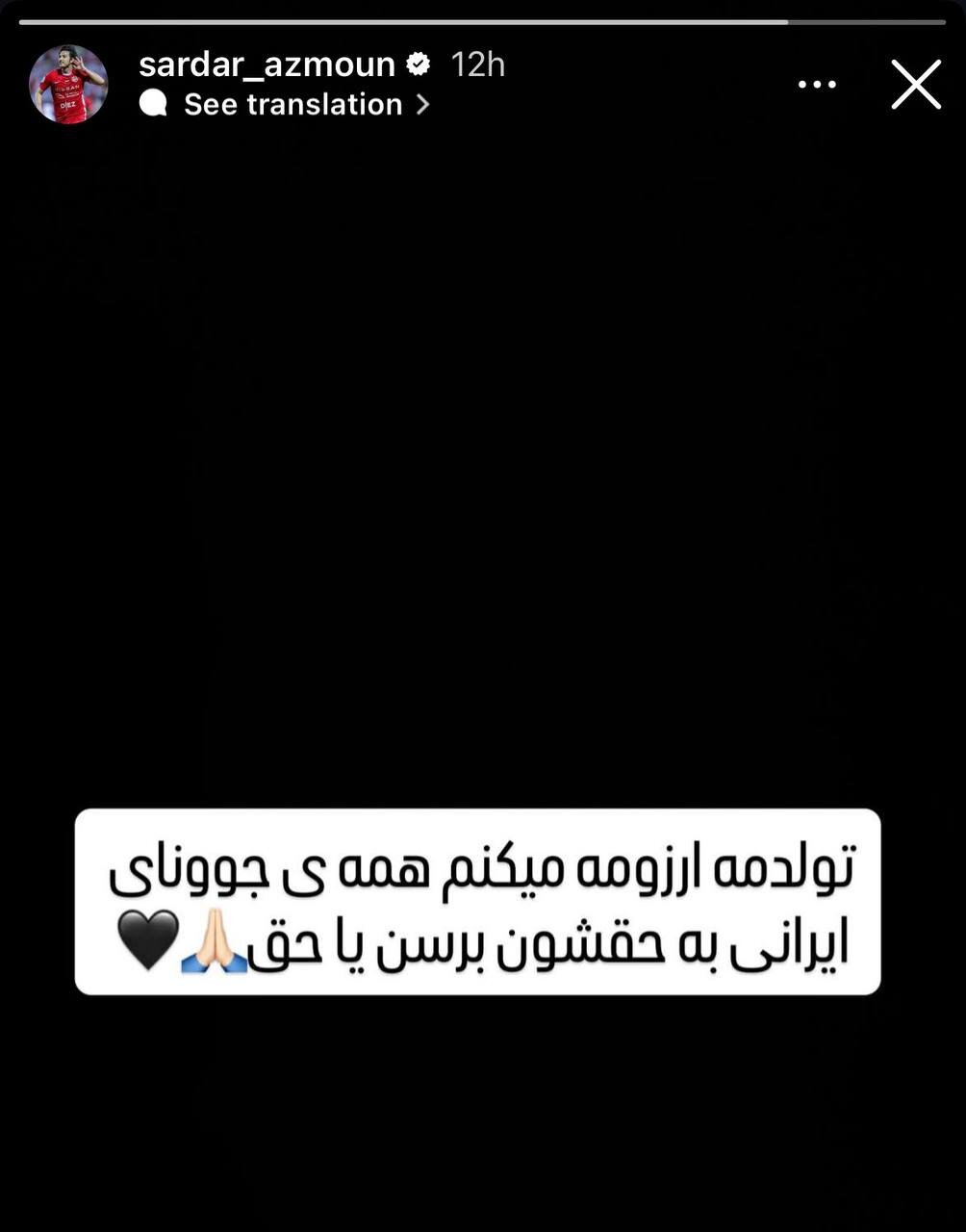Tap See translation

pyautogui.click(x=292, y=104)
